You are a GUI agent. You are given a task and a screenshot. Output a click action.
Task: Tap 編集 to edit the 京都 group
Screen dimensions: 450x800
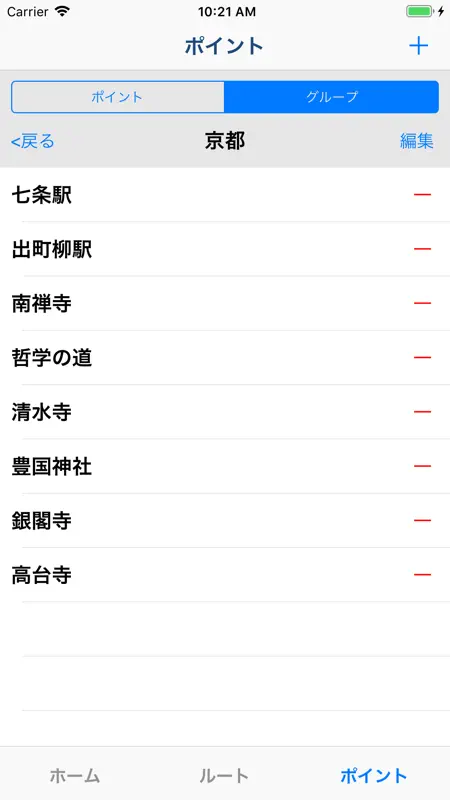tap(417, 141)
